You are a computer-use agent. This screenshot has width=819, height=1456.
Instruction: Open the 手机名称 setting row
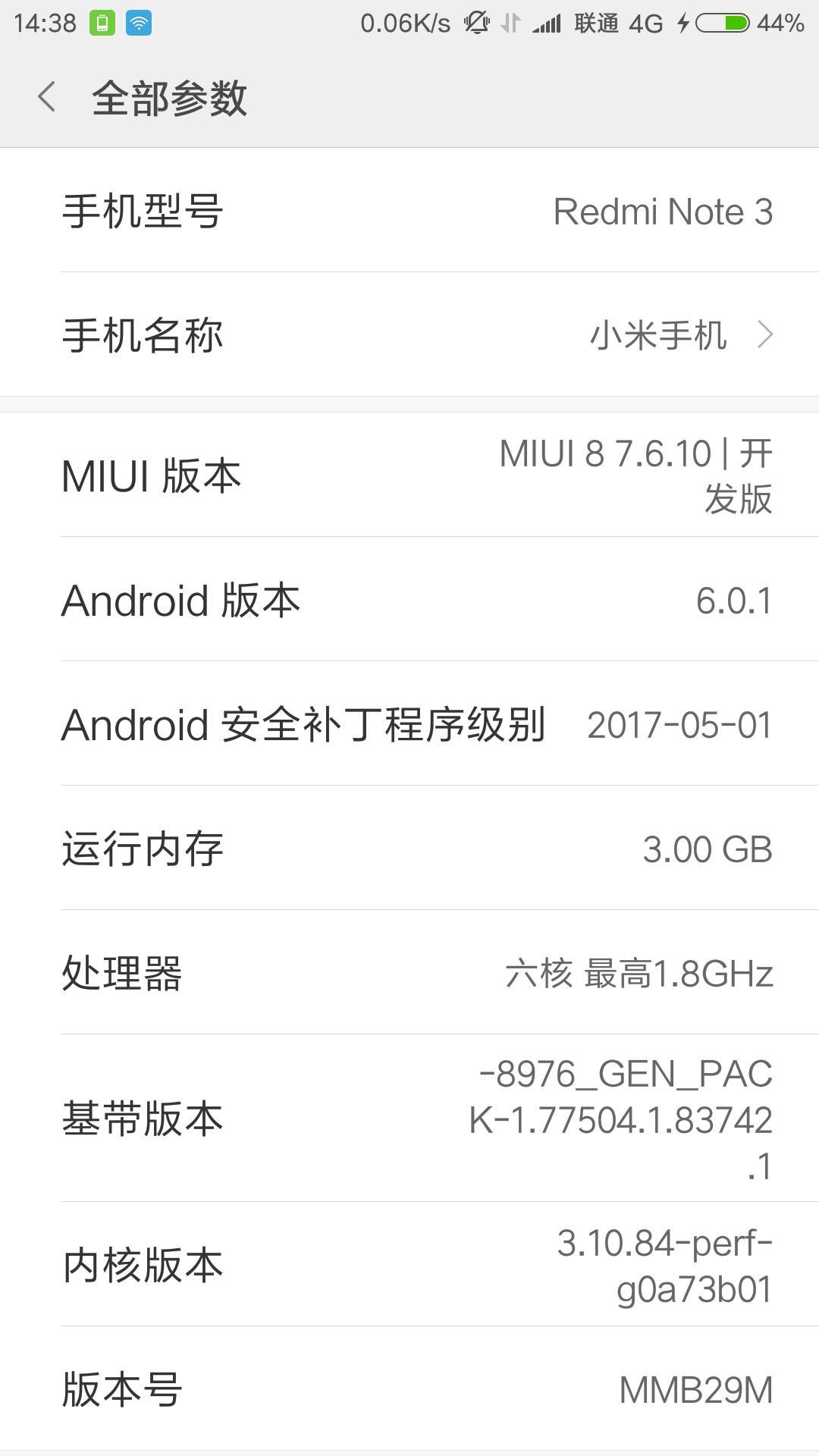tap(409, 334)
